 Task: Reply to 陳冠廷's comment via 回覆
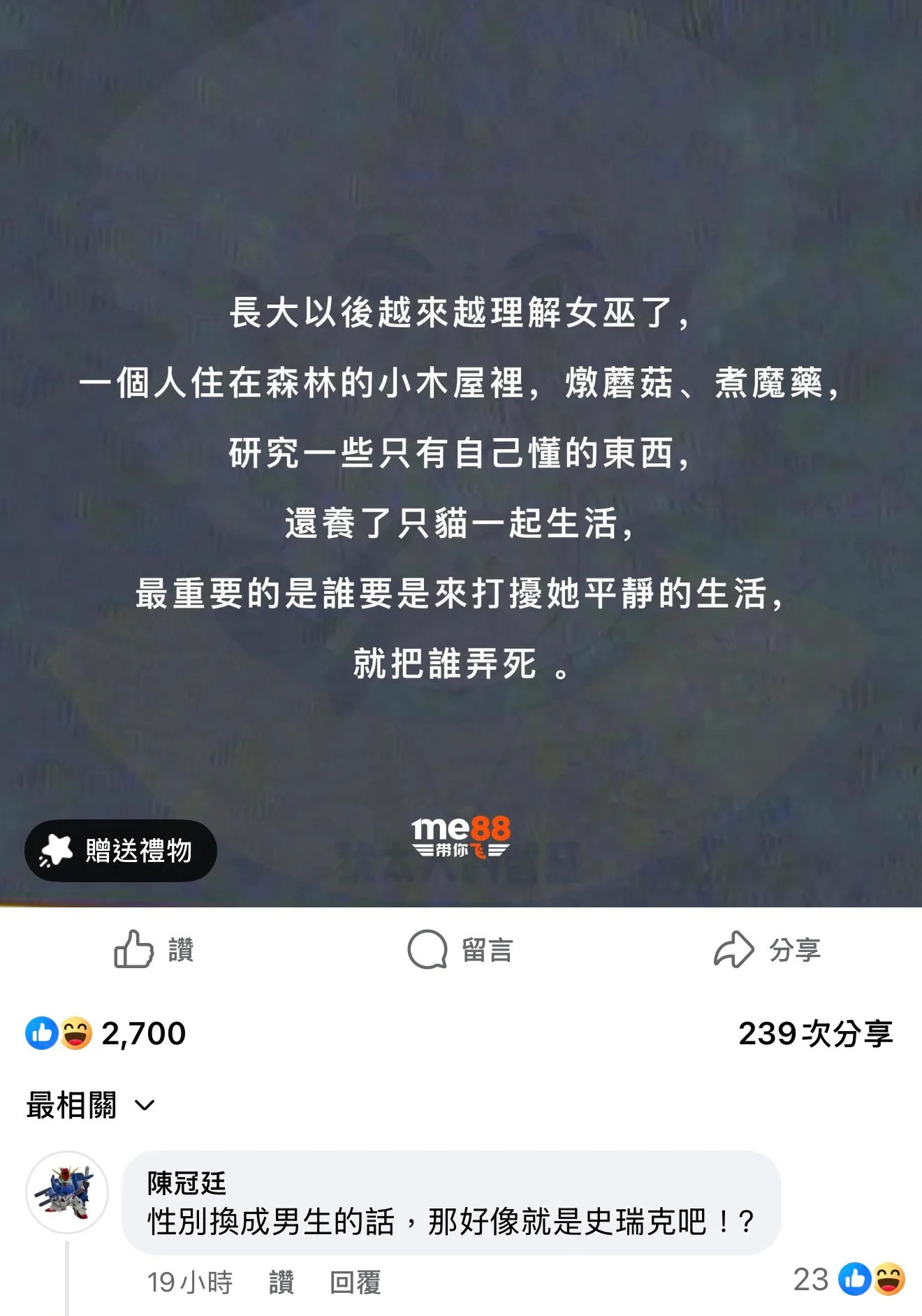click(355, 1282)
